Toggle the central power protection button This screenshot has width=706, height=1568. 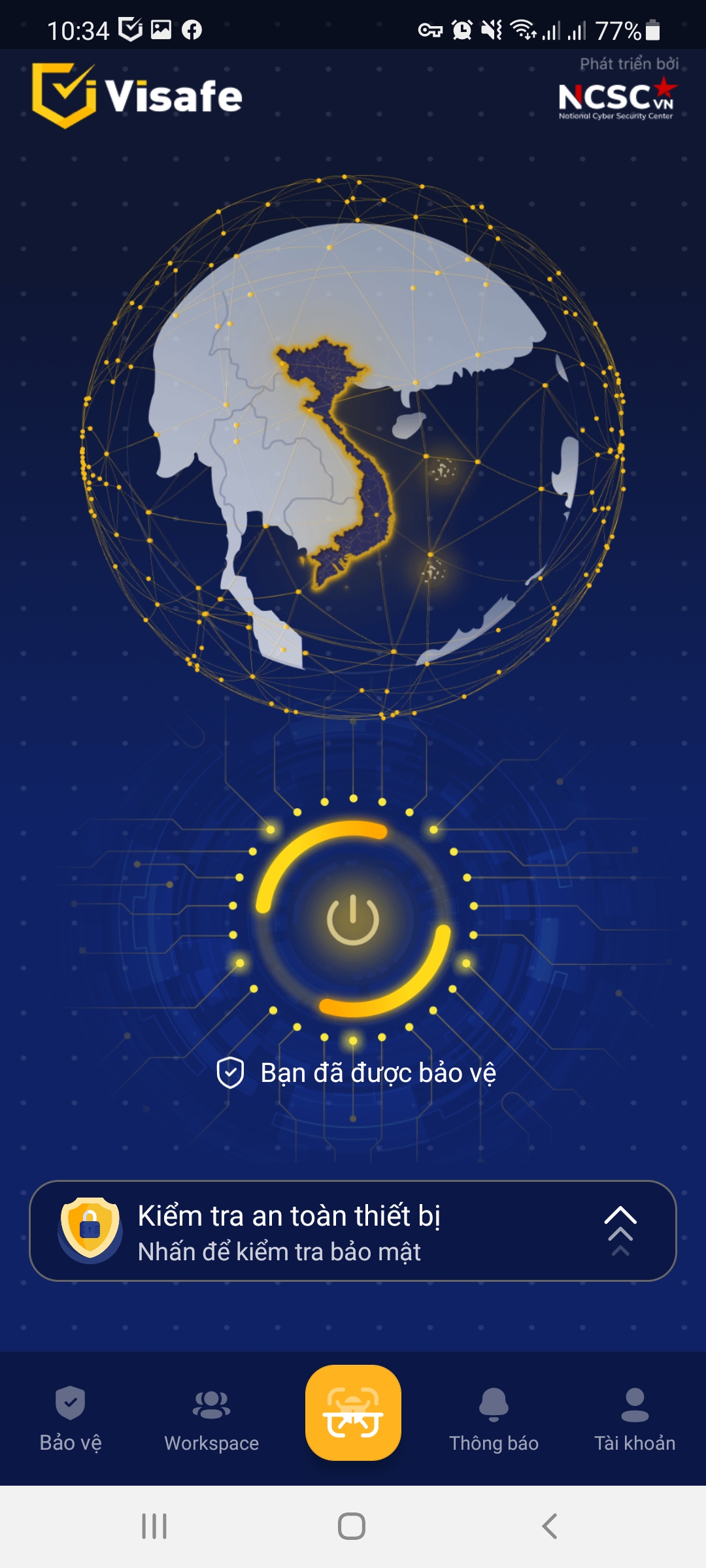[353, 919]
